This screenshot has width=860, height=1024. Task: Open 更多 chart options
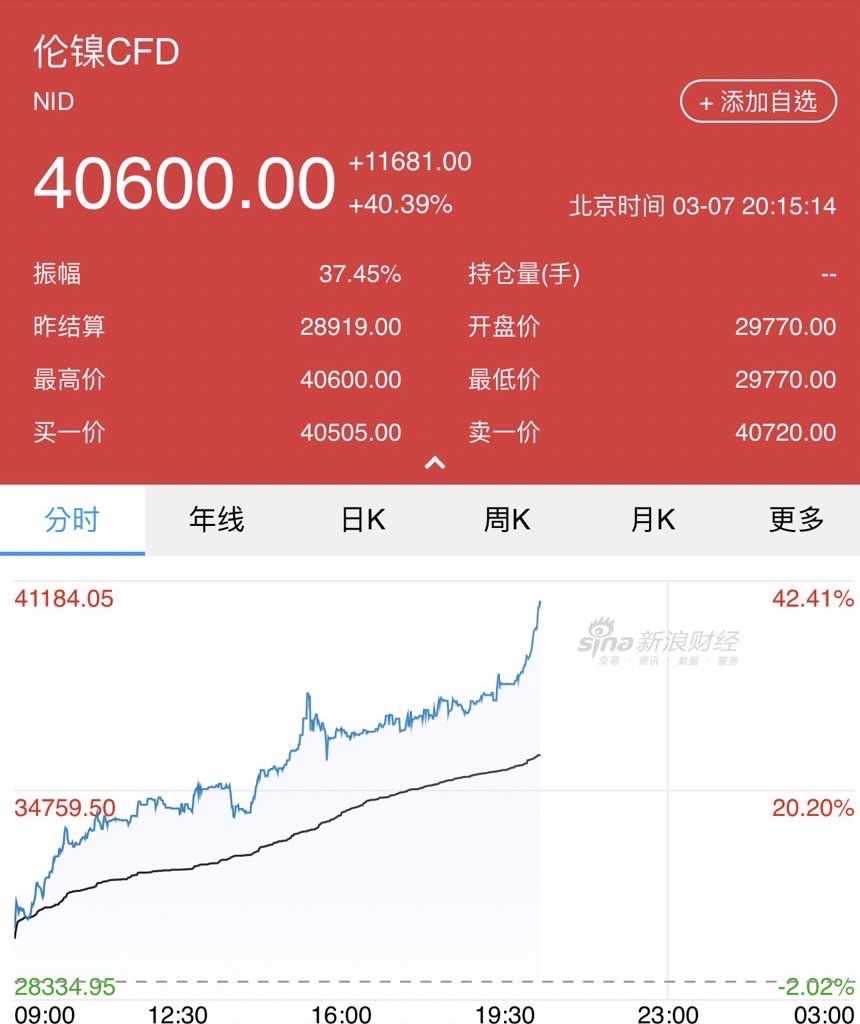coord(796,520)
